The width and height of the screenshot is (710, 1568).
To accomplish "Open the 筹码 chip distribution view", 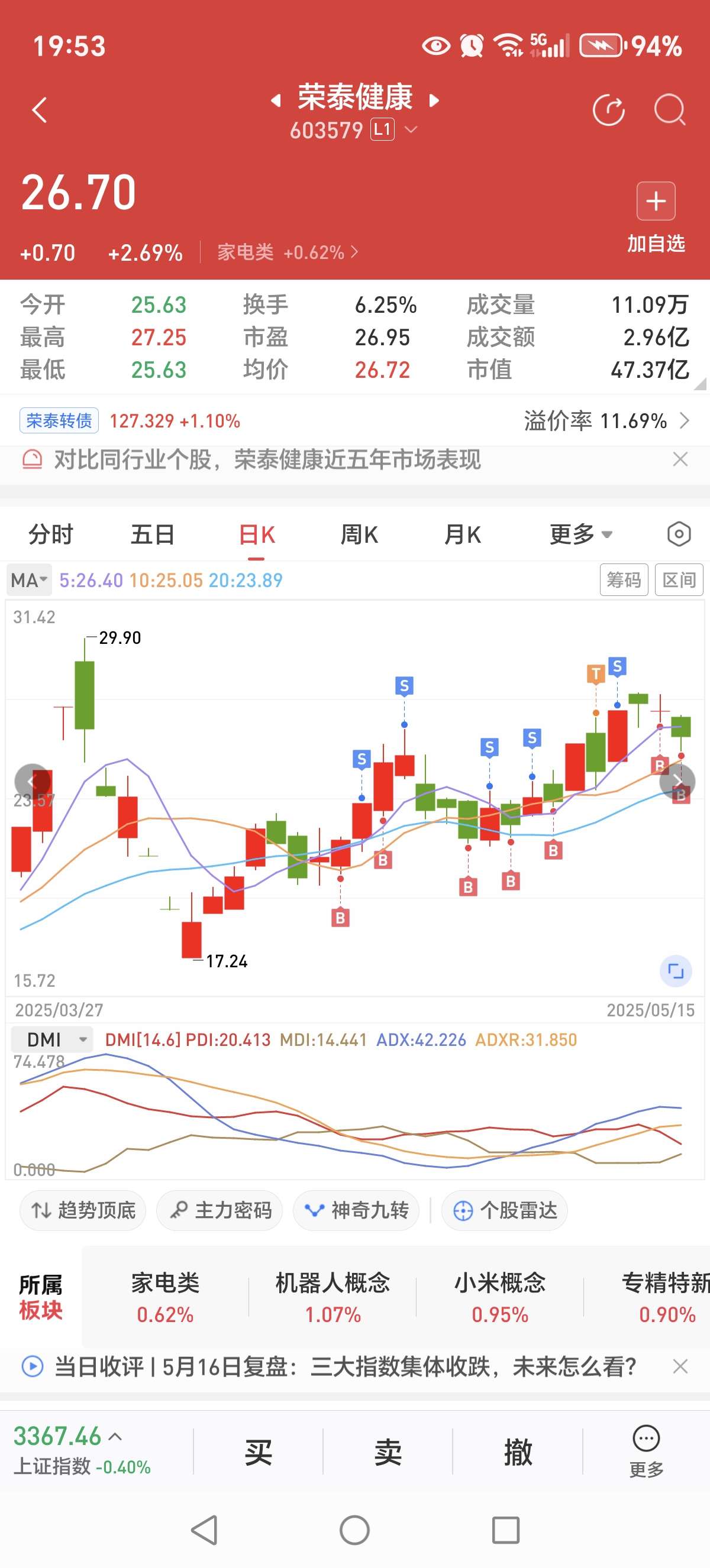I will point(624,579).
